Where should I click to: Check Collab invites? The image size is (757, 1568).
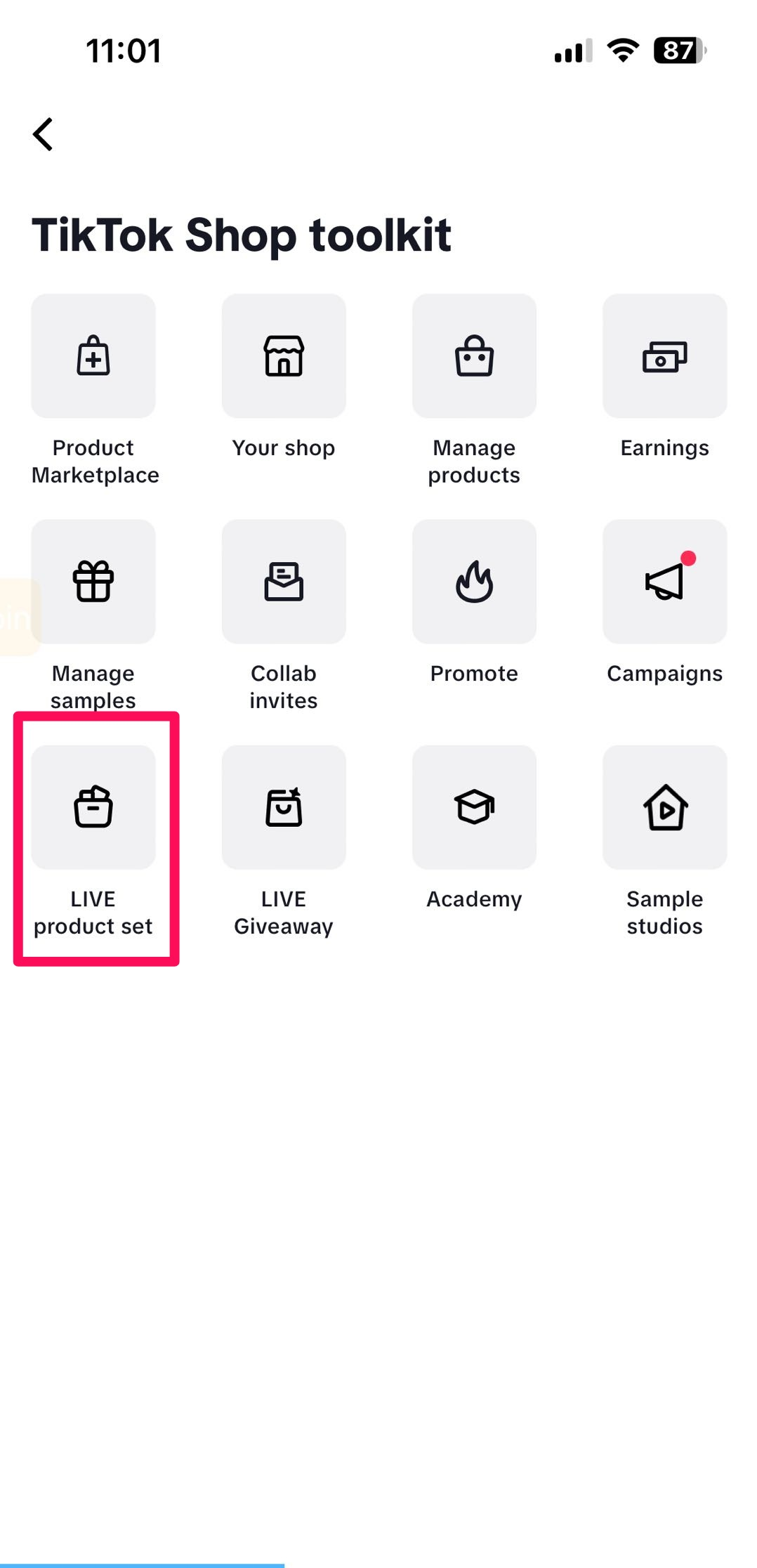[284, 582]
